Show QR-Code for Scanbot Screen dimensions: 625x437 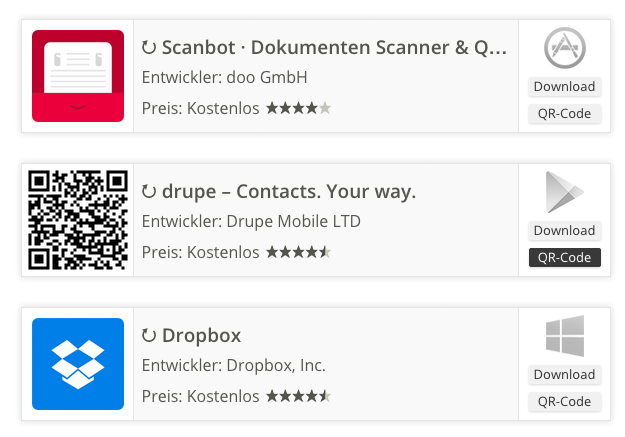coord(564,114)
